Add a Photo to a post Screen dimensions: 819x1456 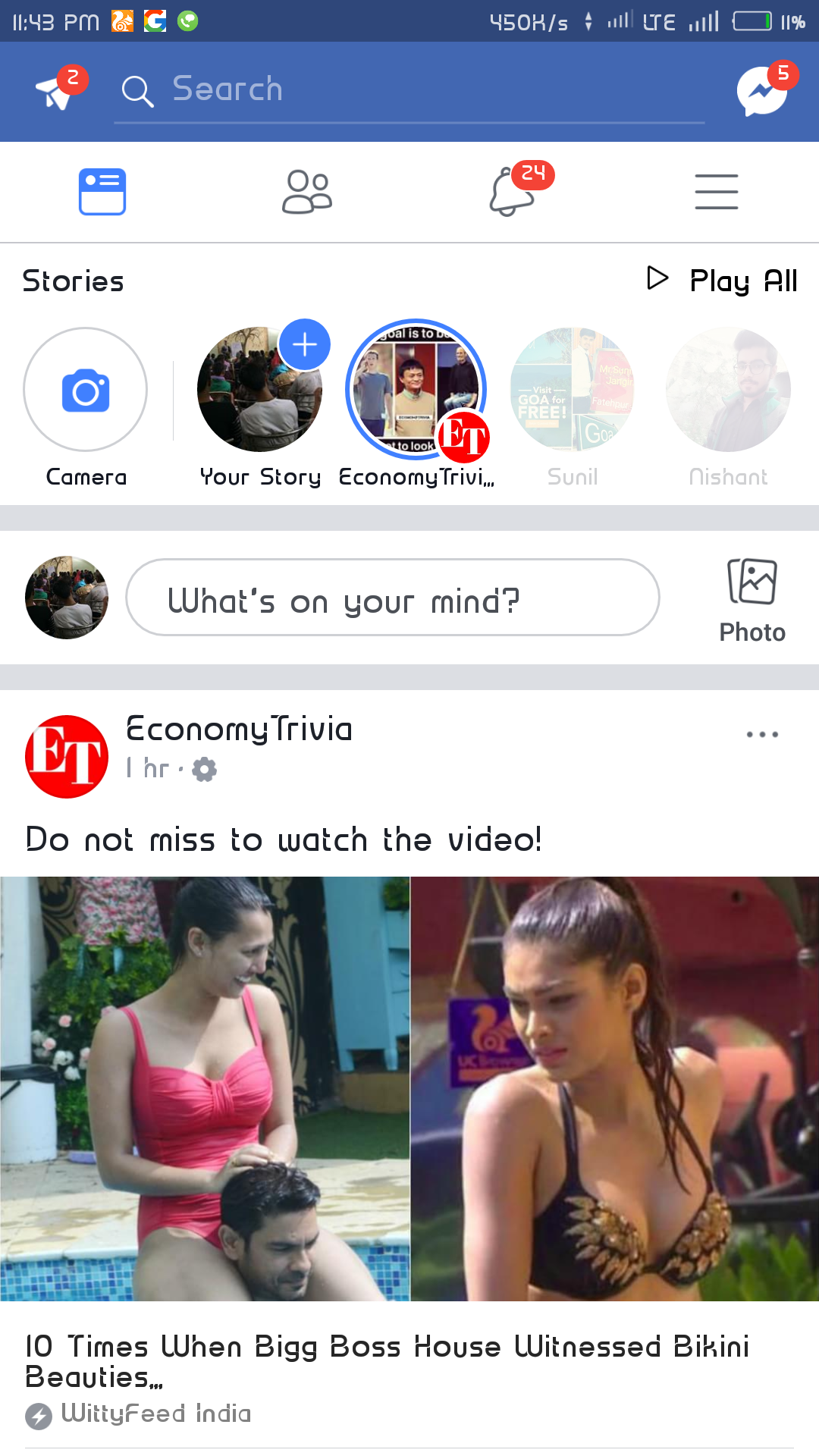(752, 600)
